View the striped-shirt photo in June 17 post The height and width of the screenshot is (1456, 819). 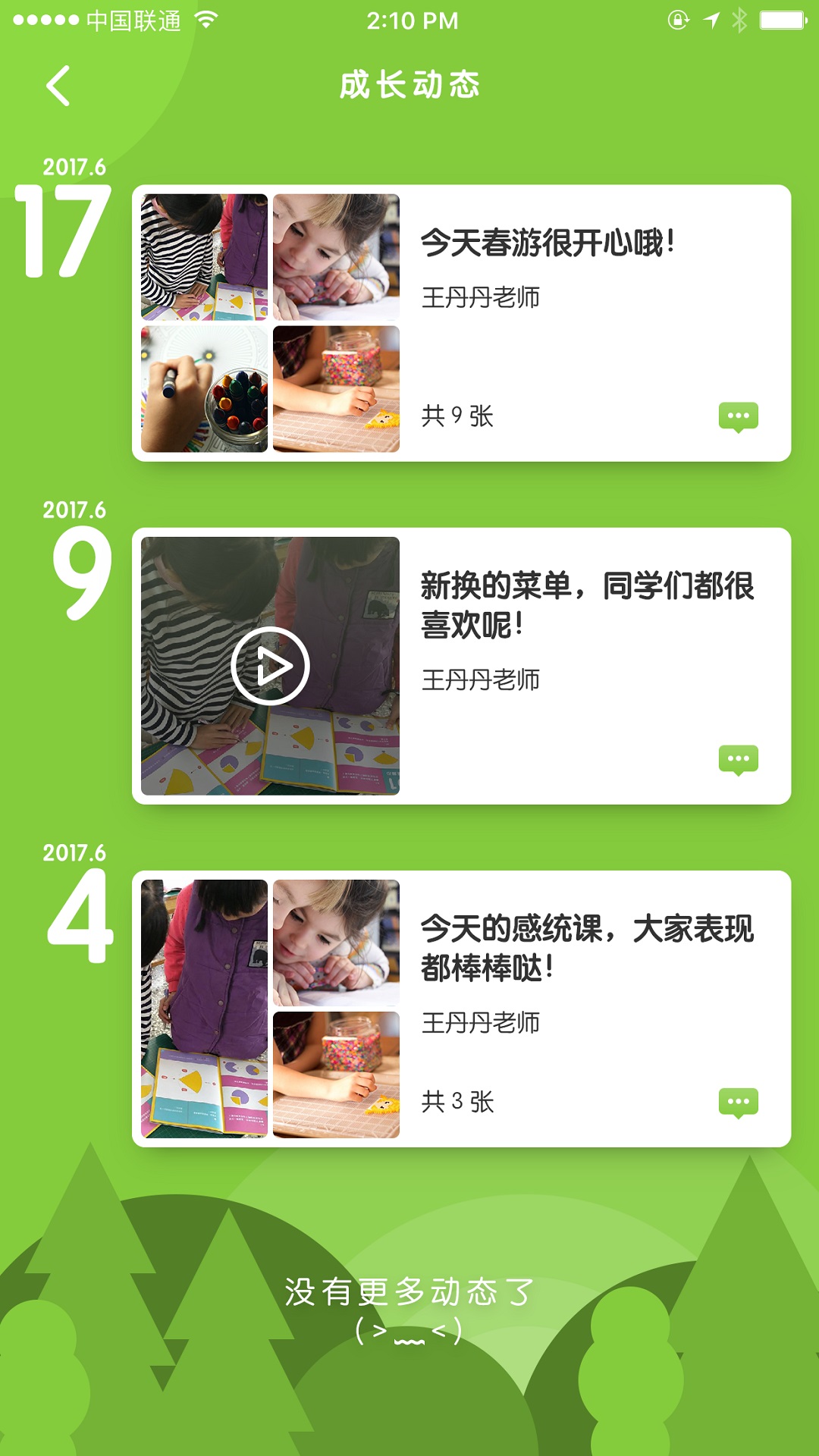tap(204, 257)
